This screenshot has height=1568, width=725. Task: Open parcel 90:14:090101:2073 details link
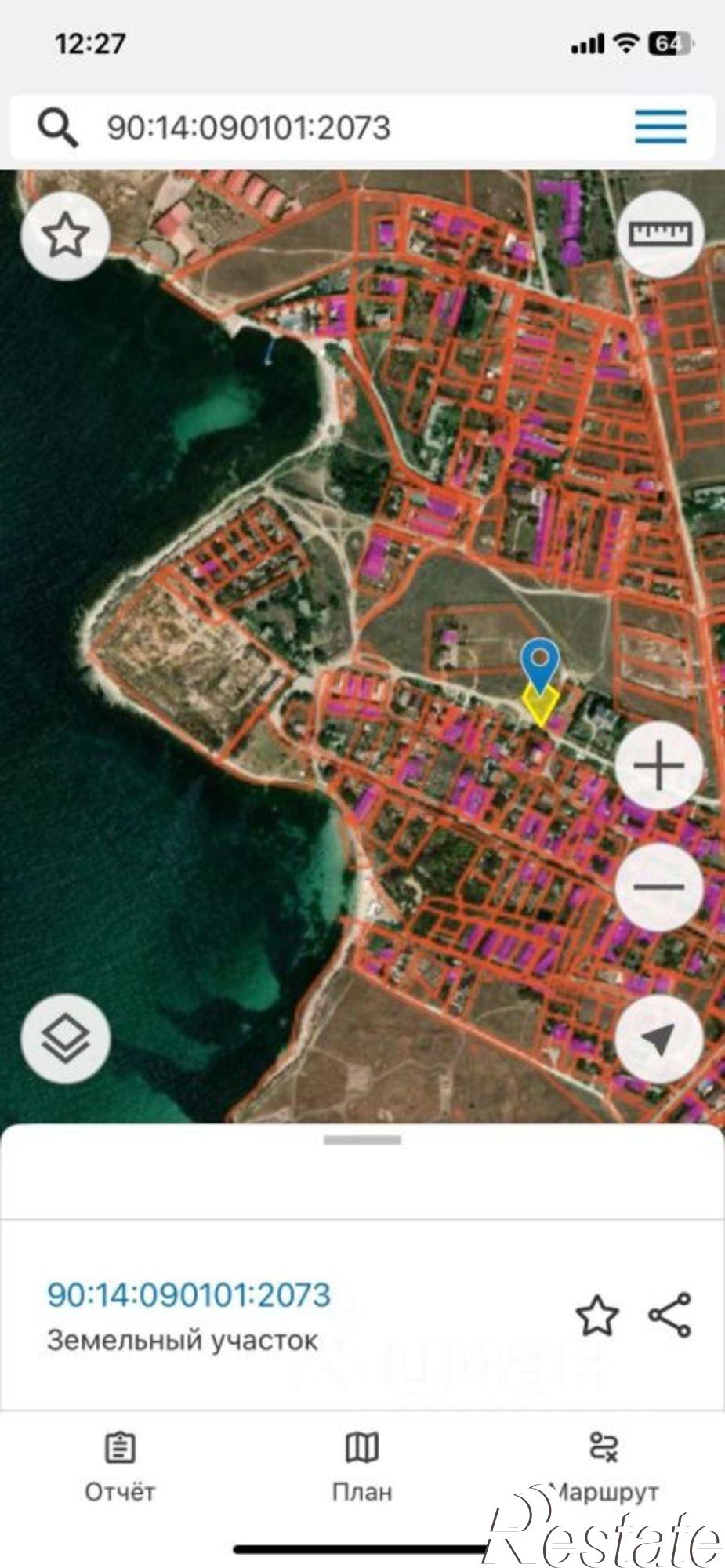[189, 1294]
